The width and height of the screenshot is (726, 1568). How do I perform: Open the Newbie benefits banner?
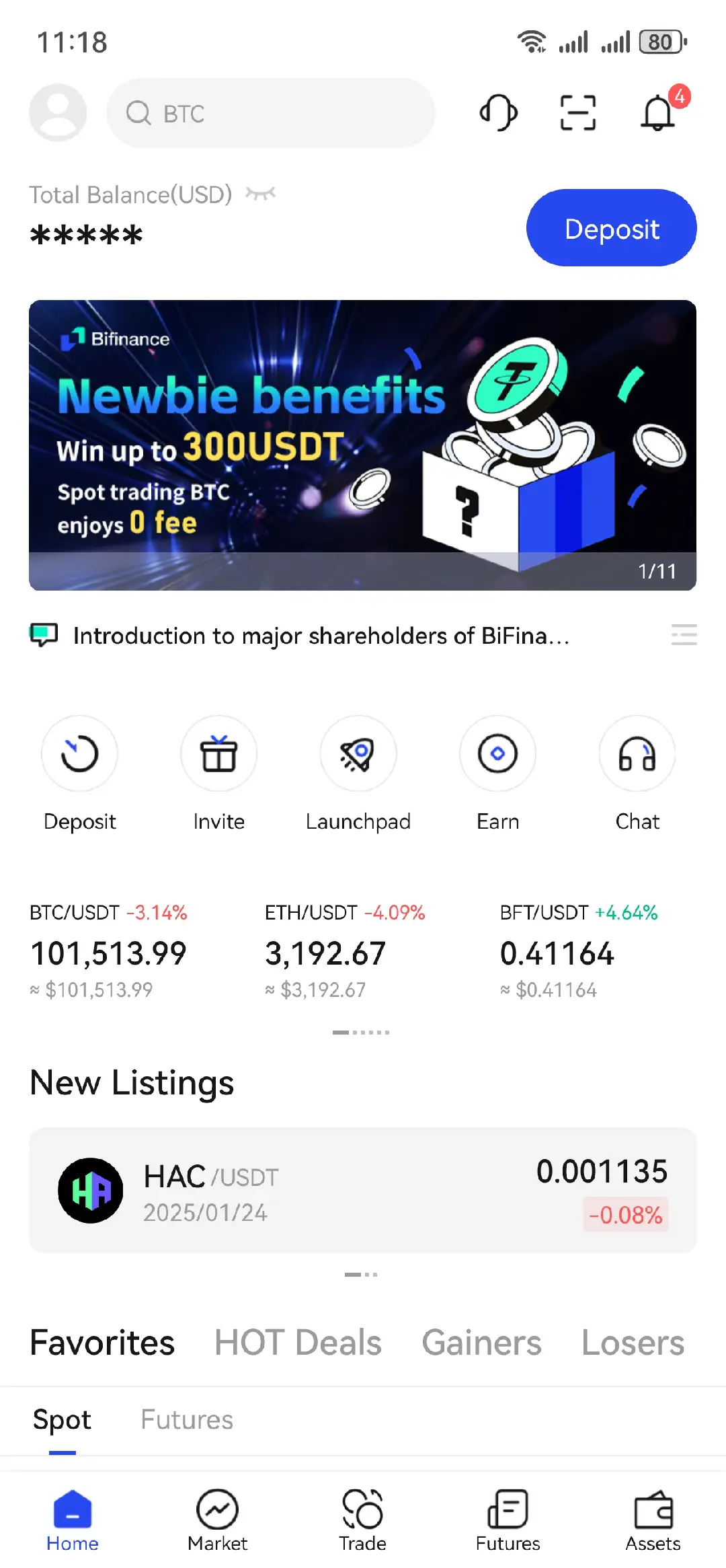point(362,445)
